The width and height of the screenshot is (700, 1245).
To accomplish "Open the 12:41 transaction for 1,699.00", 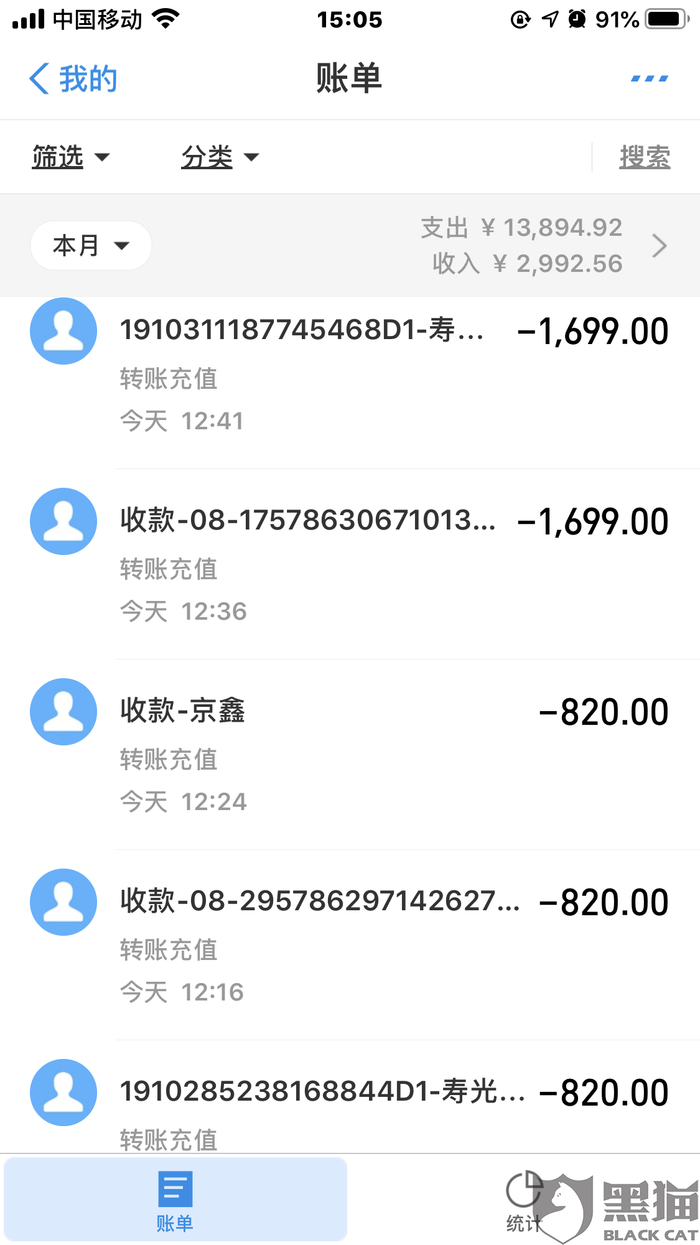I will pyautogui.click(x=350, y=373).
